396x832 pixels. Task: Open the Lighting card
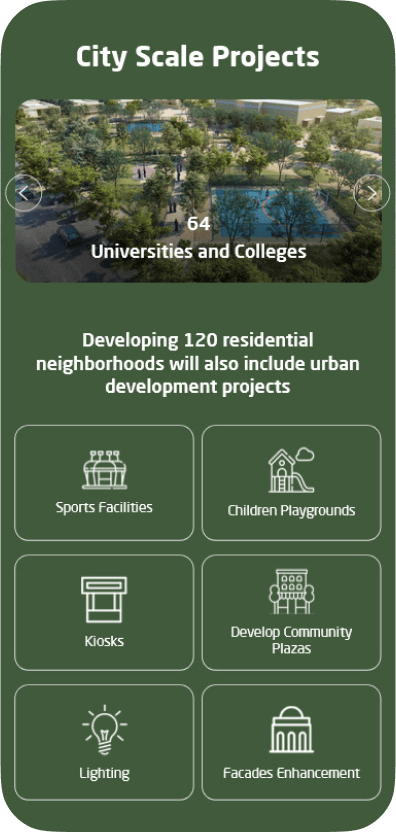[104, 742]
